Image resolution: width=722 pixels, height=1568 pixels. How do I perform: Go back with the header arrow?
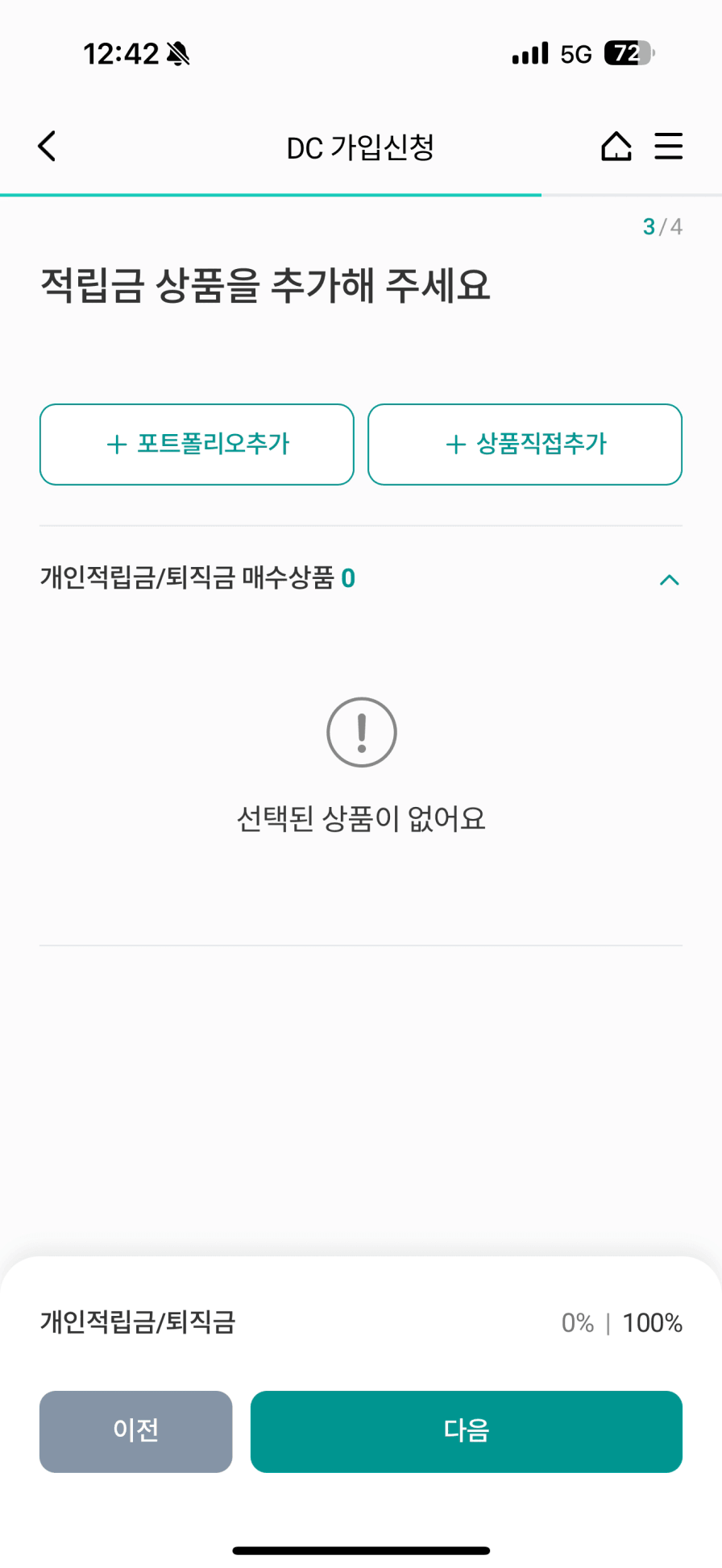click(48, 147)
